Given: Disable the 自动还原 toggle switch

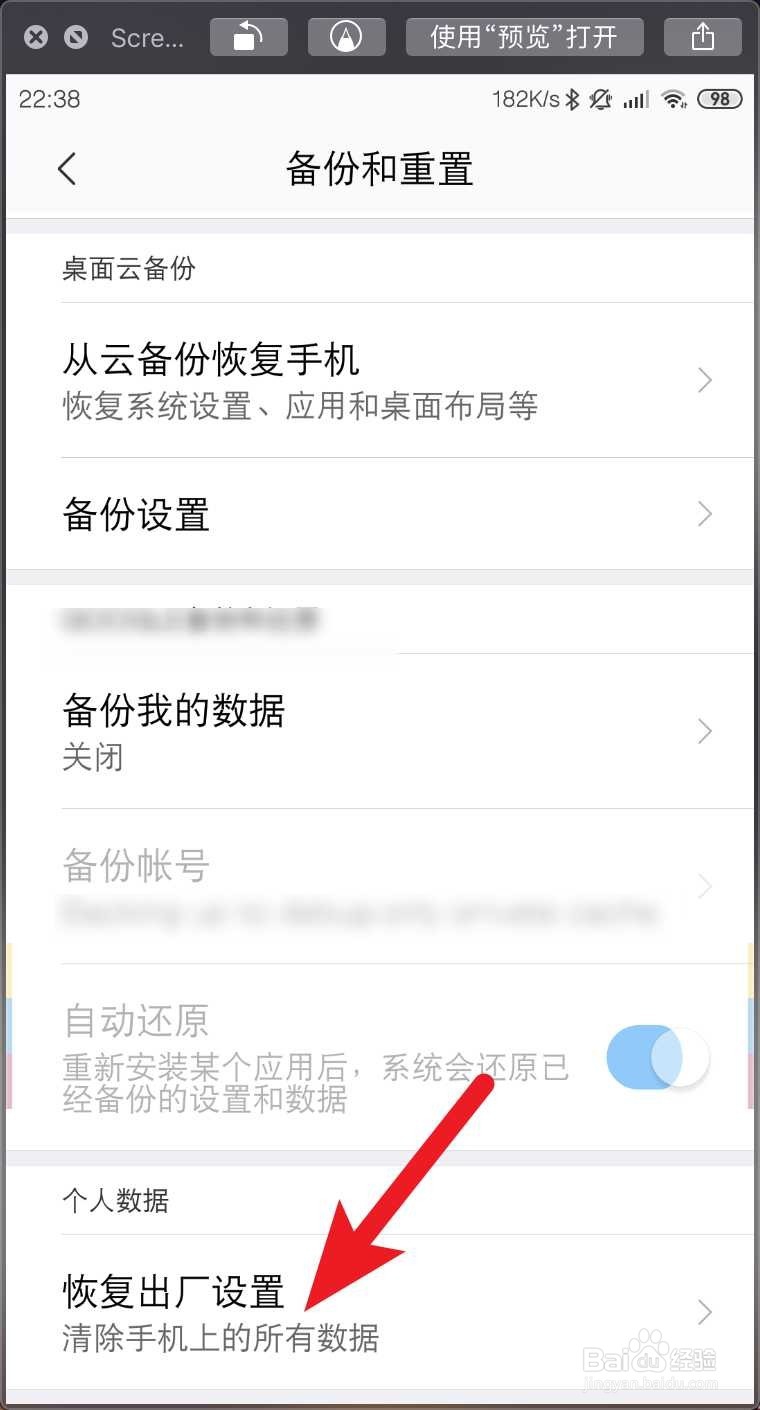Looking at the screenshot, I should click(x=658, y=1057).
